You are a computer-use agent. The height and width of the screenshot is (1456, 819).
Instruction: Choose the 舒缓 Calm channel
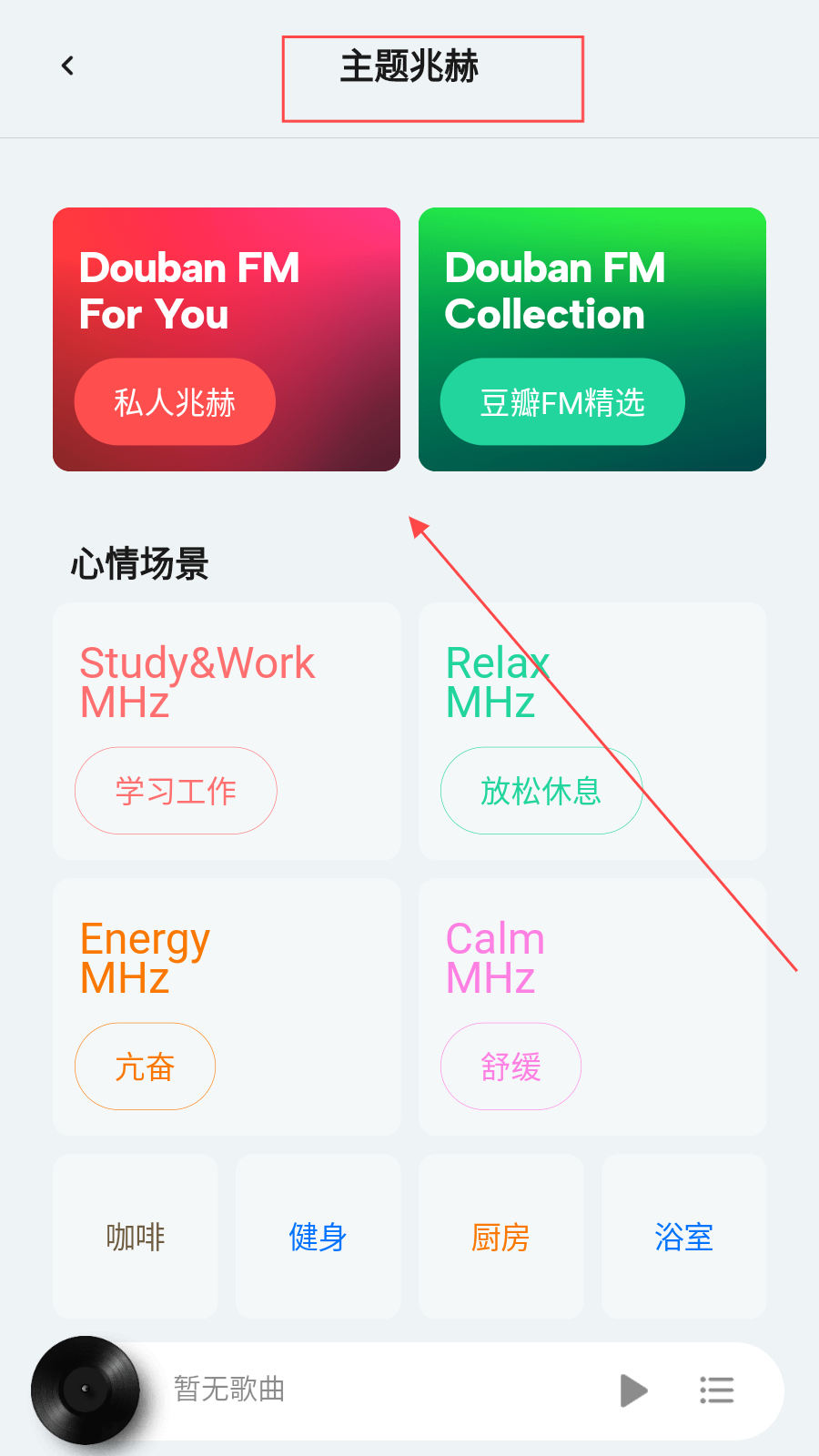511,1067
